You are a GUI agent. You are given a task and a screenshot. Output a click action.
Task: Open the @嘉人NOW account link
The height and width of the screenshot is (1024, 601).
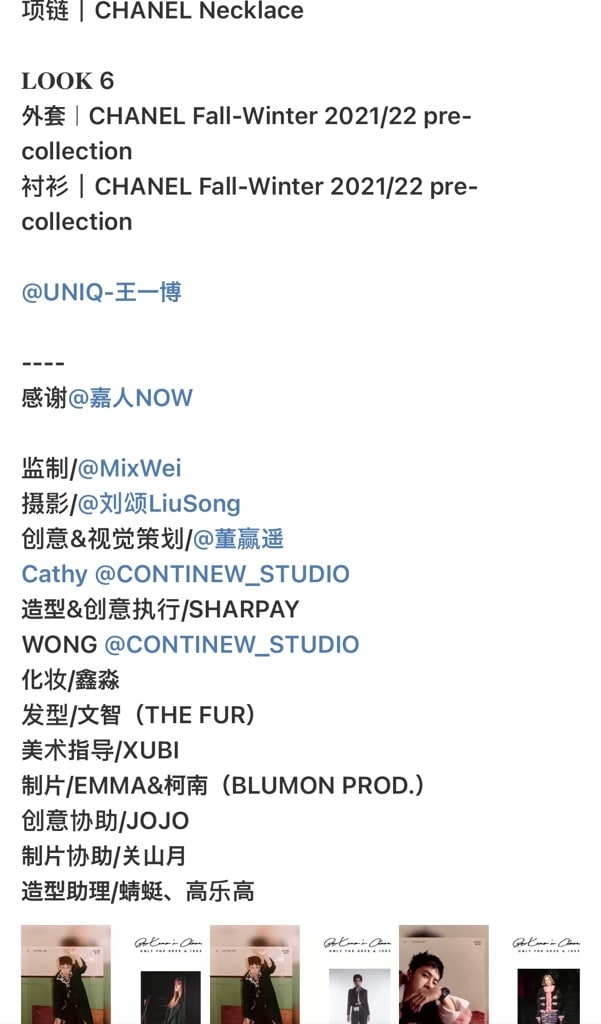click(130, 398)
